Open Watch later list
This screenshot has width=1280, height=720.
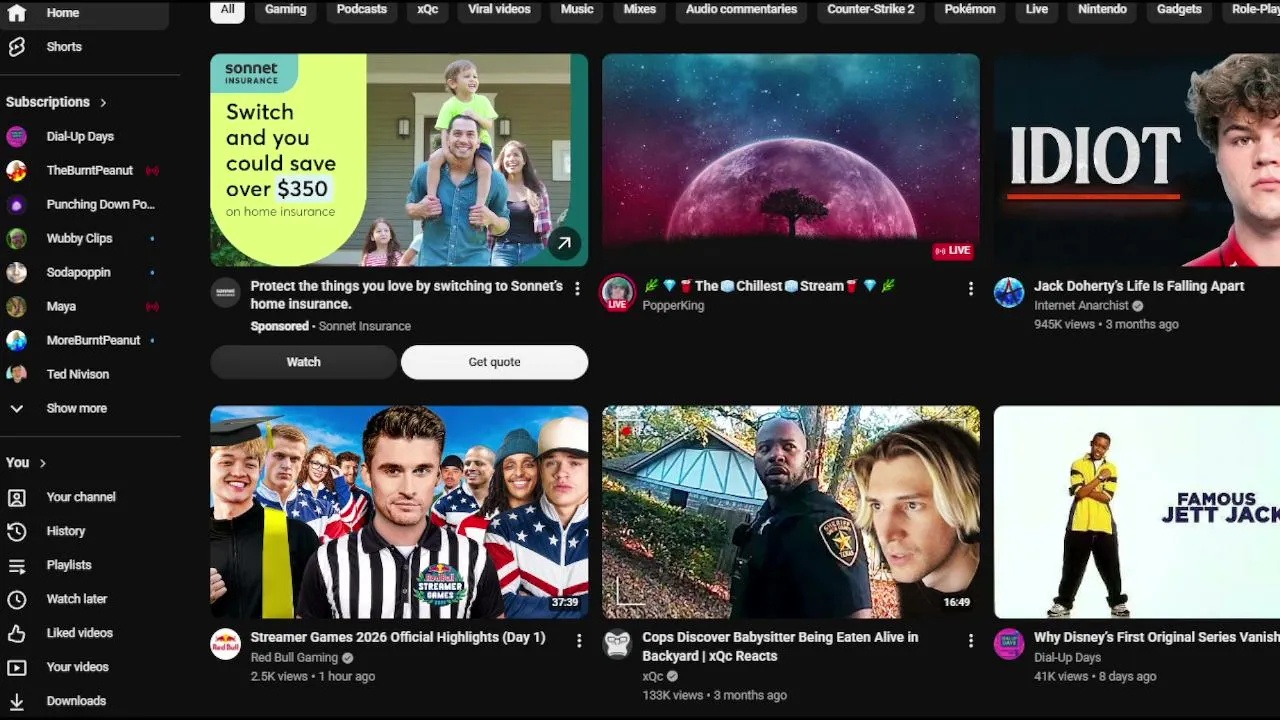tap(76, 599)
